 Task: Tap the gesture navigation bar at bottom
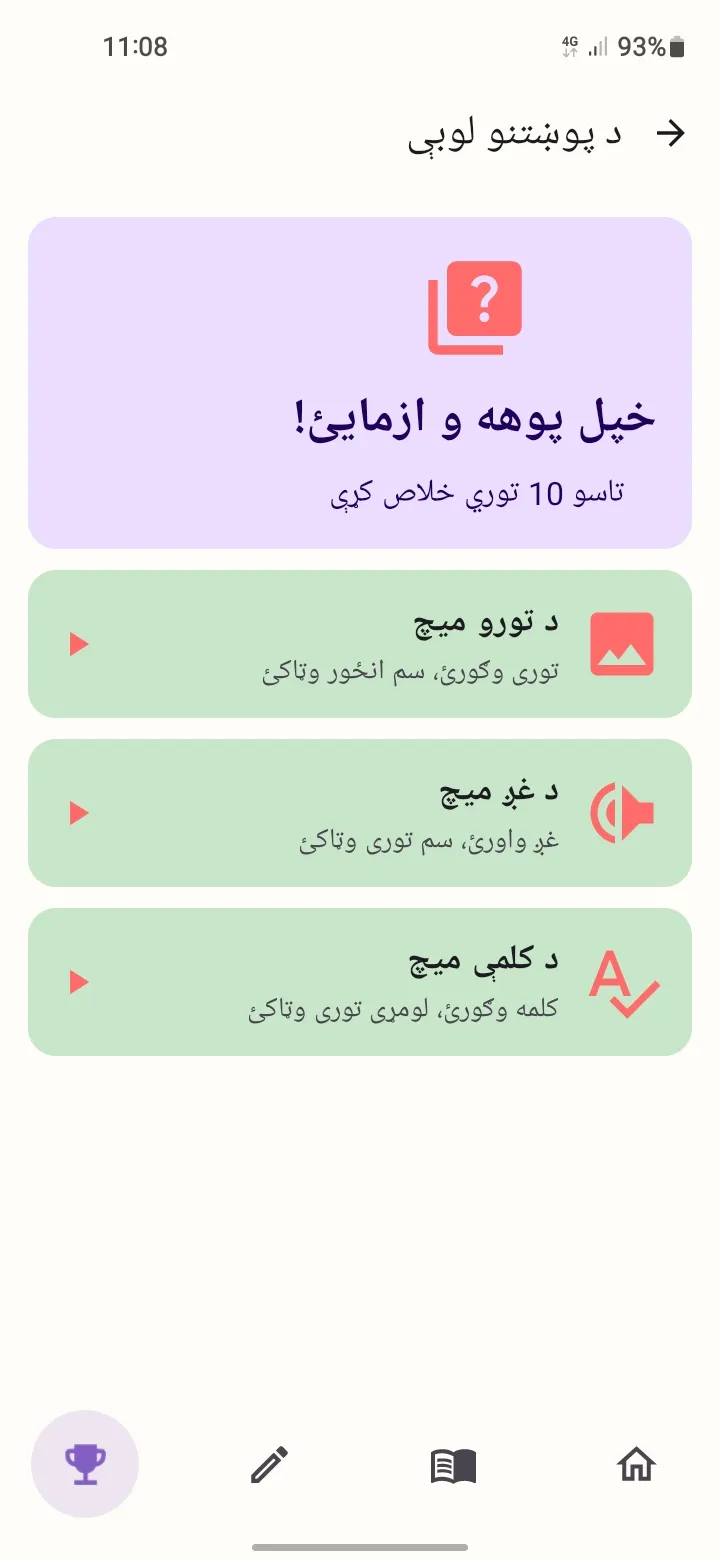click(x=360, y=1543)
